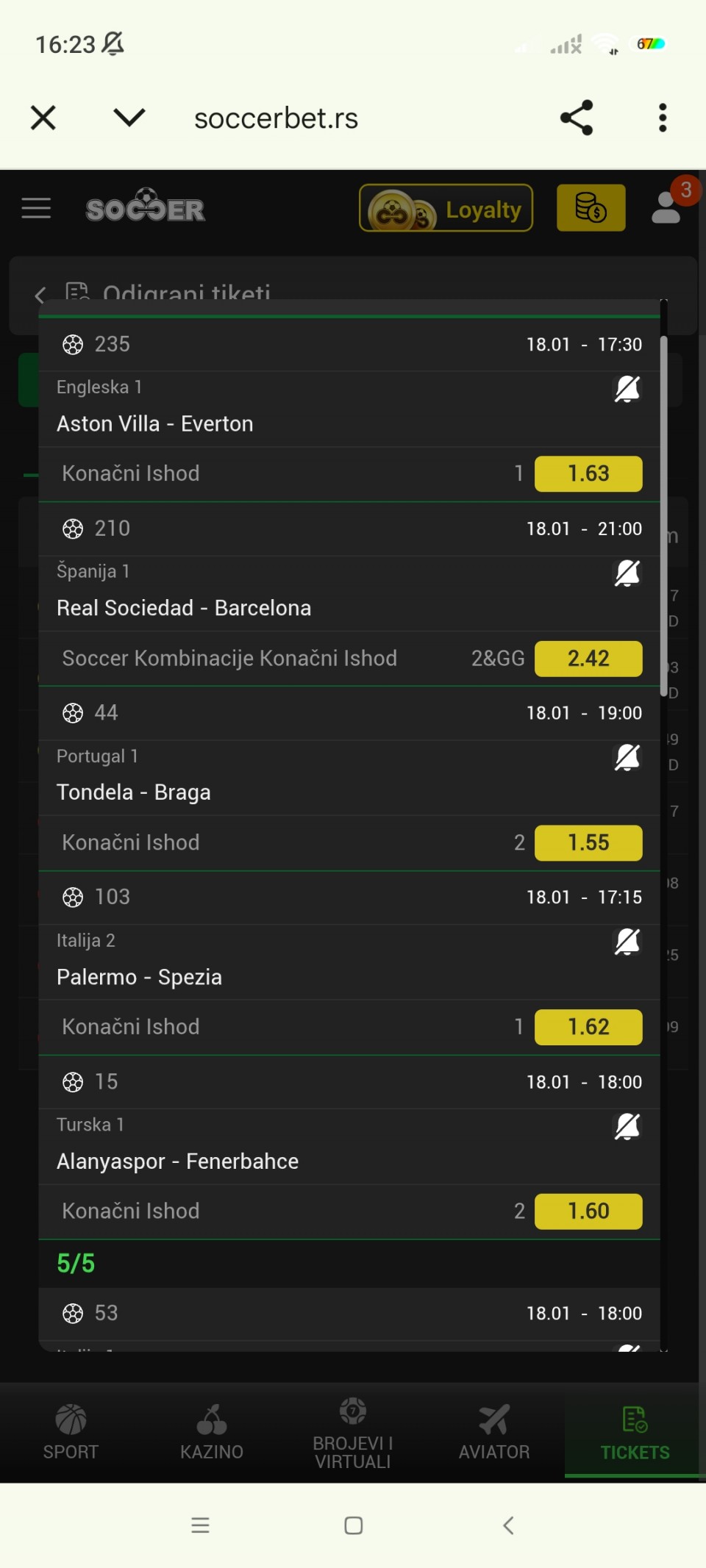
Task: Toggle notifications for Alanyaspor - Fenerbahce
Action: click(627, 1126)
